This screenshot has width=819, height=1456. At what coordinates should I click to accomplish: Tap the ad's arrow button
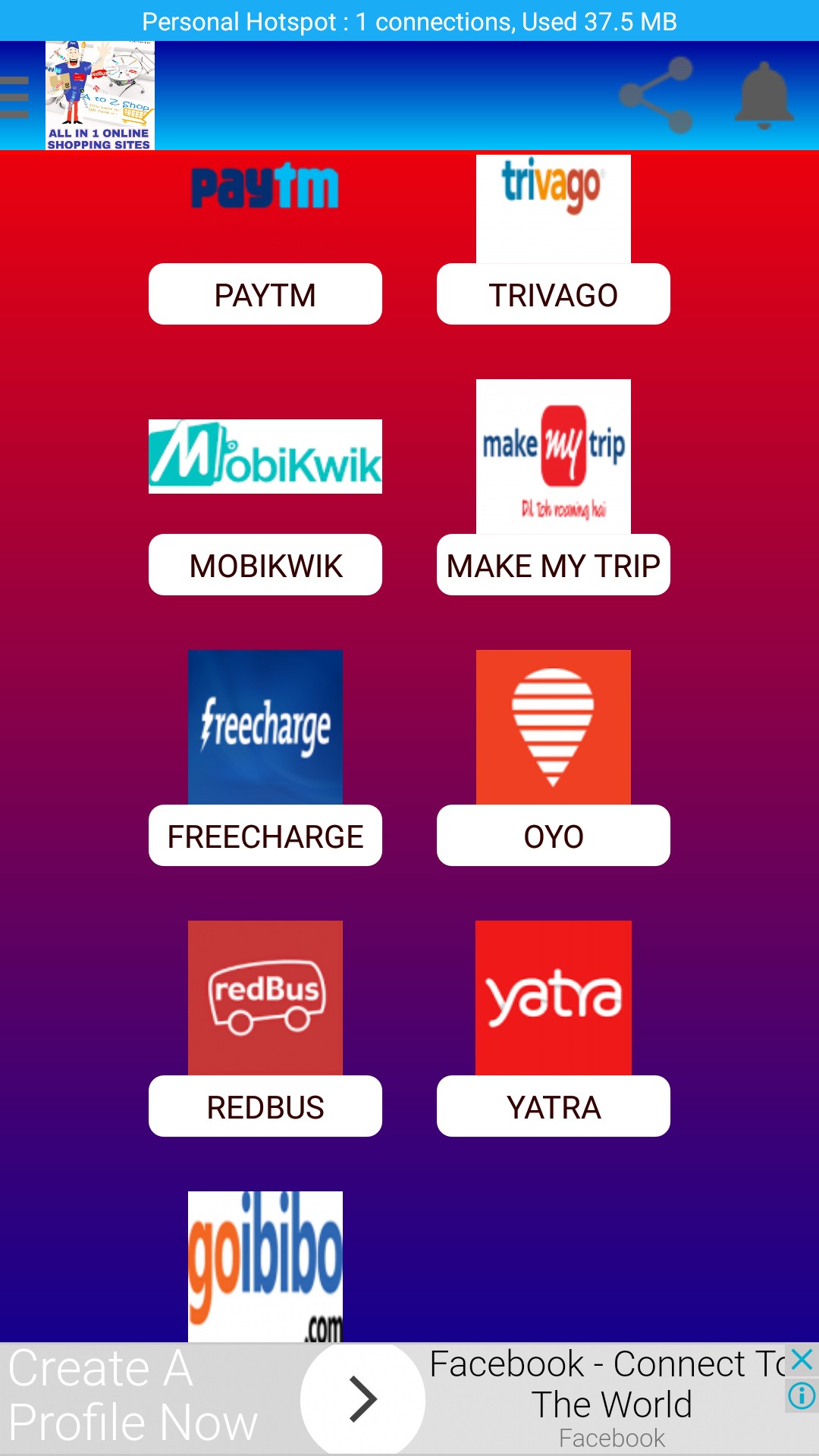click(x=362, y=1399)
